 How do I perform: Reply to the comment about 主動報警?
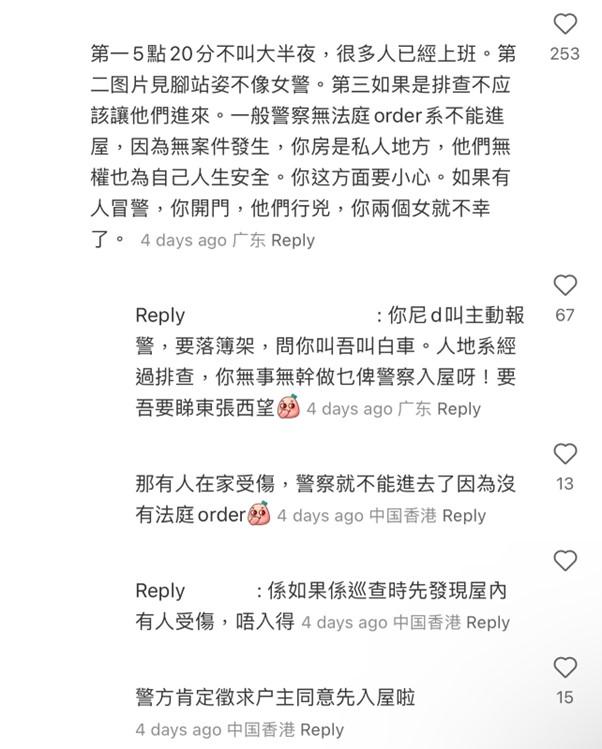click(x=458, y=409)
